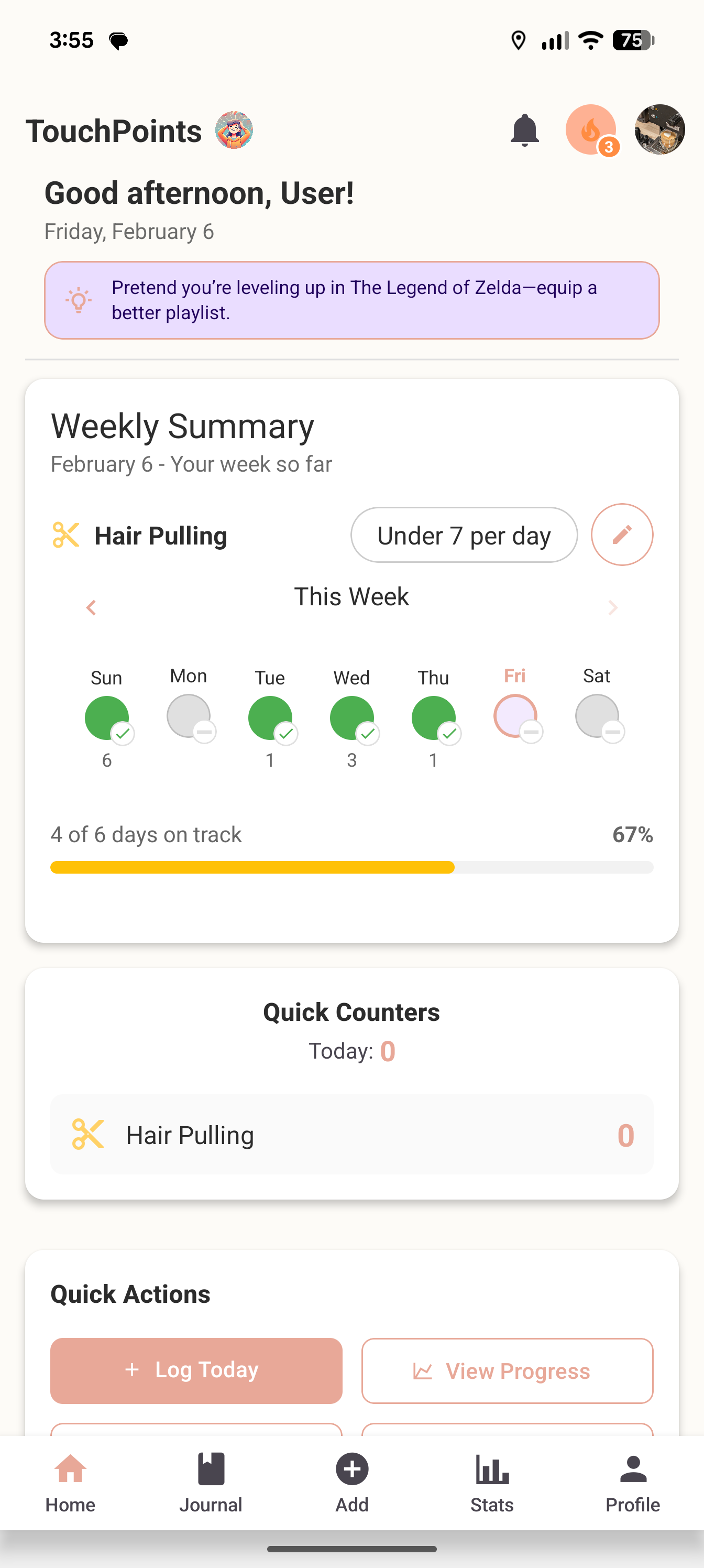Select Friday's day circle
The width and height of the screenshot is (704, 1568).
(x=515, y=716)
